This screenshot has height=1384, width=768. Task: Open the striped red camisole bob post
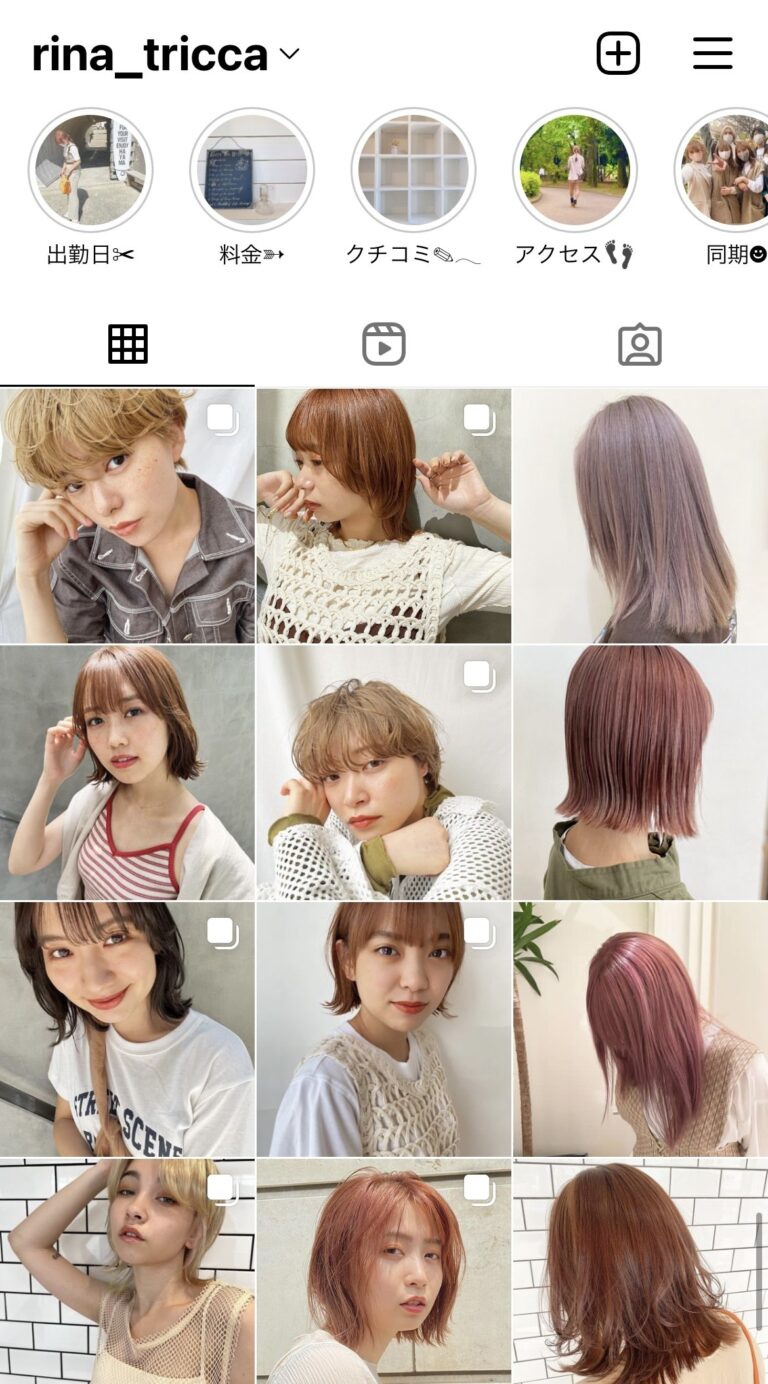(x=127, y=773)
